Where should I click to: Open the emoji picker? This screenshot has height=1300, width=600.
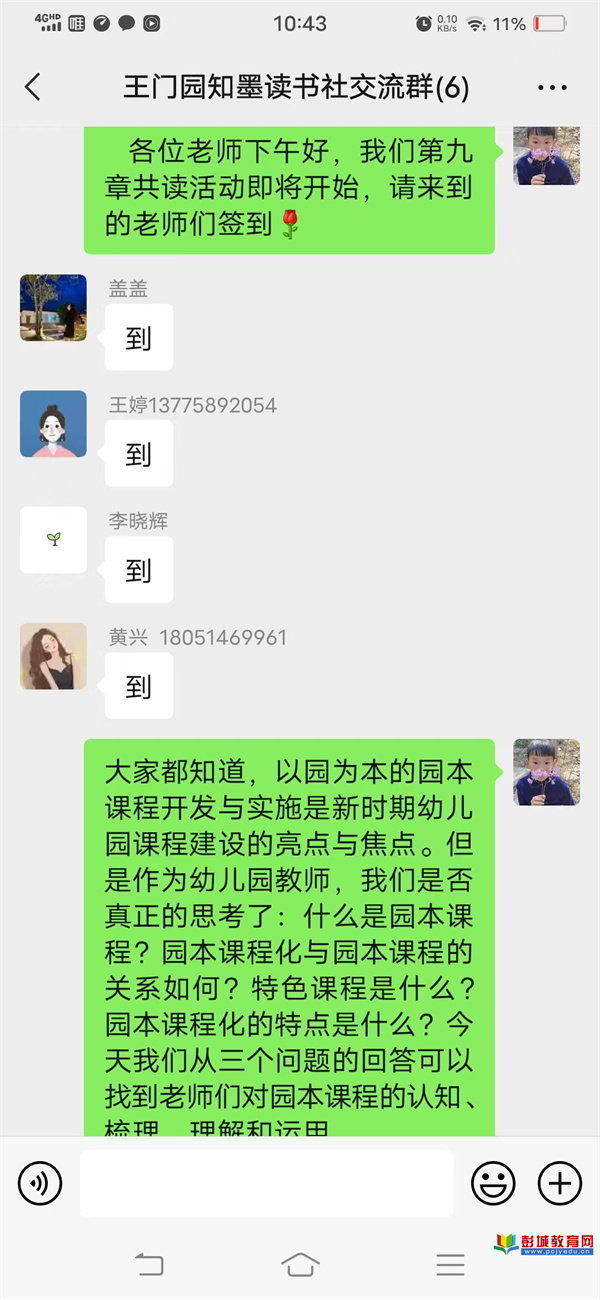pyautogui.click(x=493, y=1184)
